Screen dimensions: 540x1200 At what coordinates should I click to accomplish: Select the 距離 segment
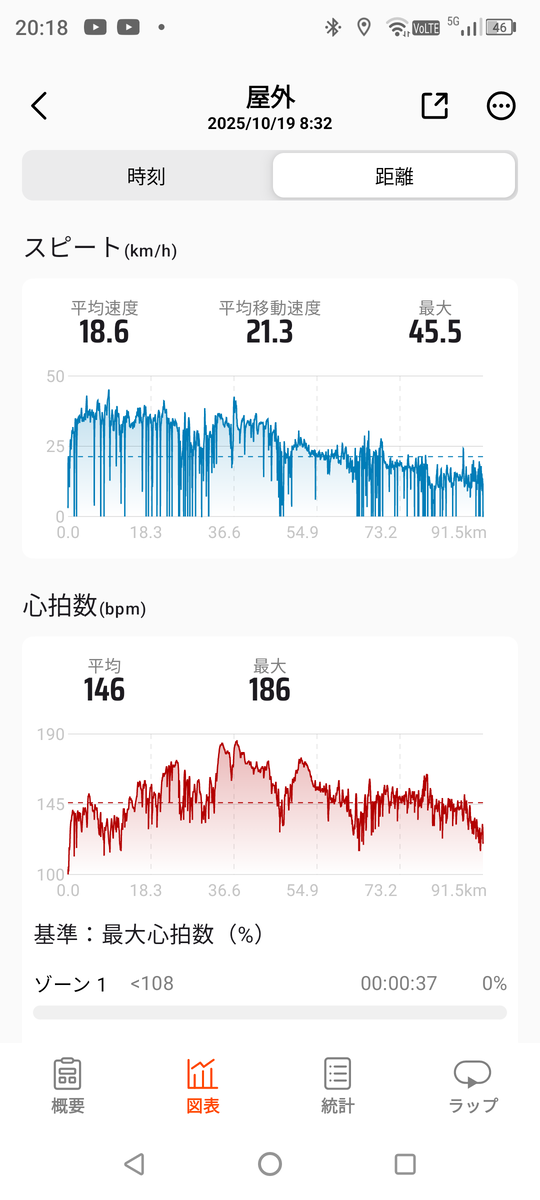click(394, 177)
